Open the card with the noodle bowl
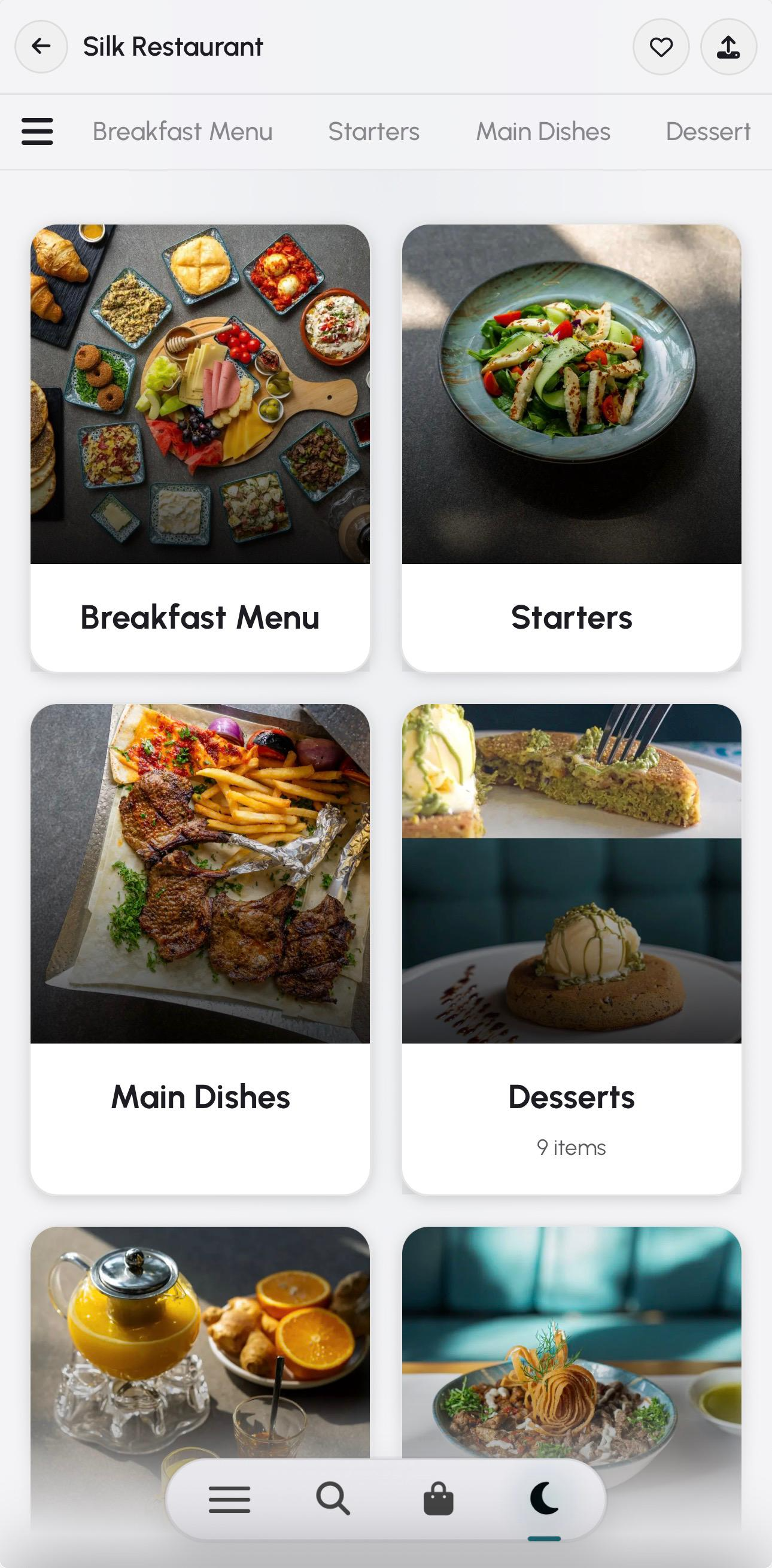 click(572, 1339)
